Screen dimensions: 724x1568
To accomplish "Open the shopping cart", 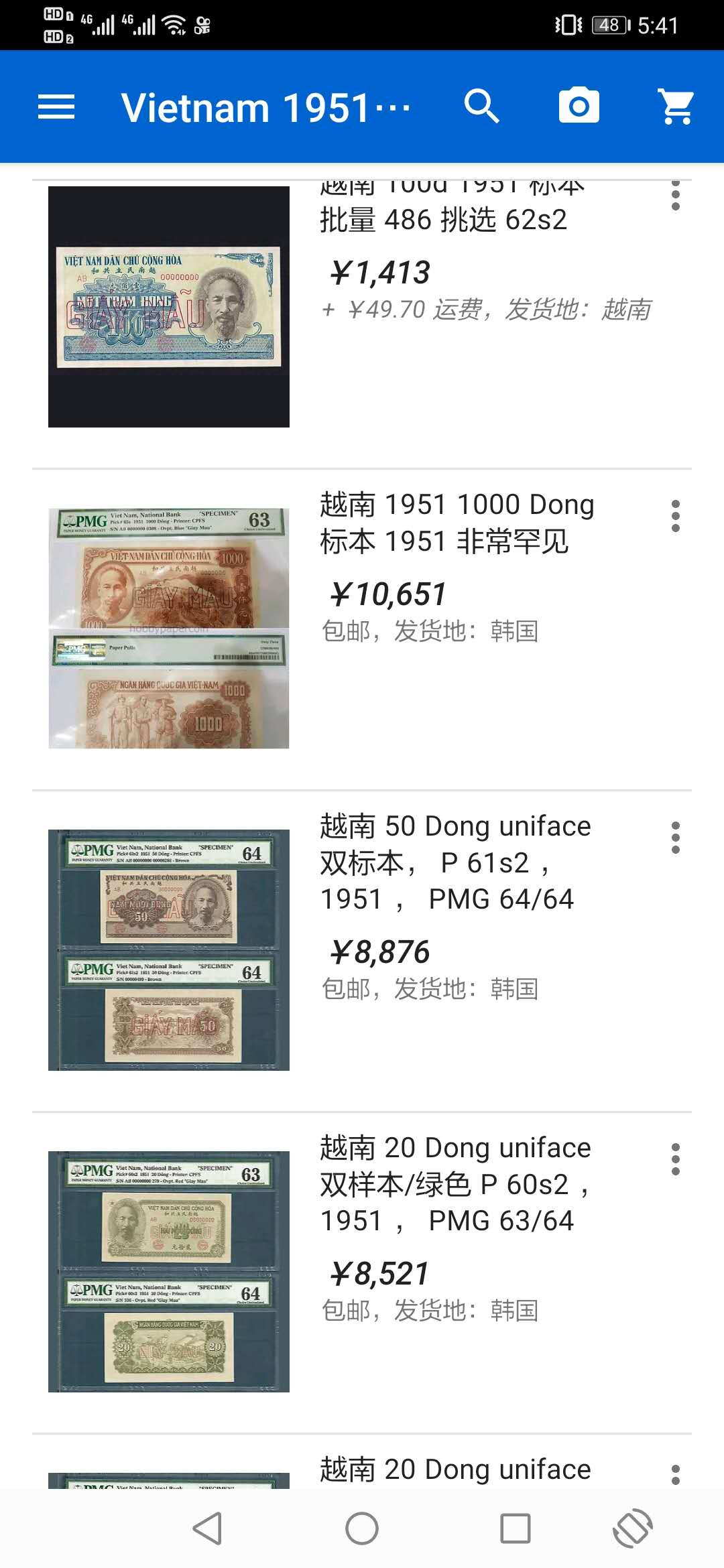I will pos(675,105).
